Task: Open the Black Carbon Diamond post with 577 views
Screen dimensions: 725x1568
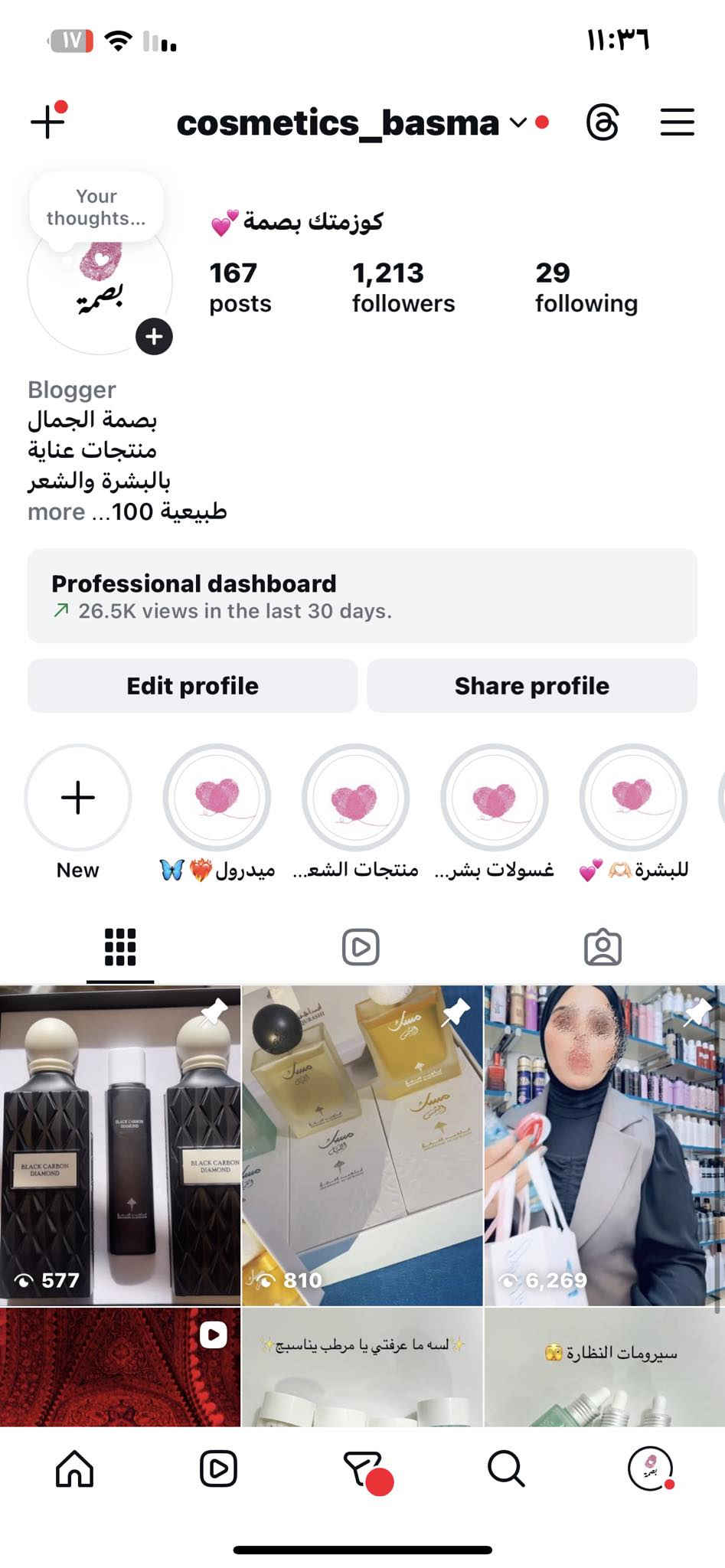Action: click(120, 1145)
